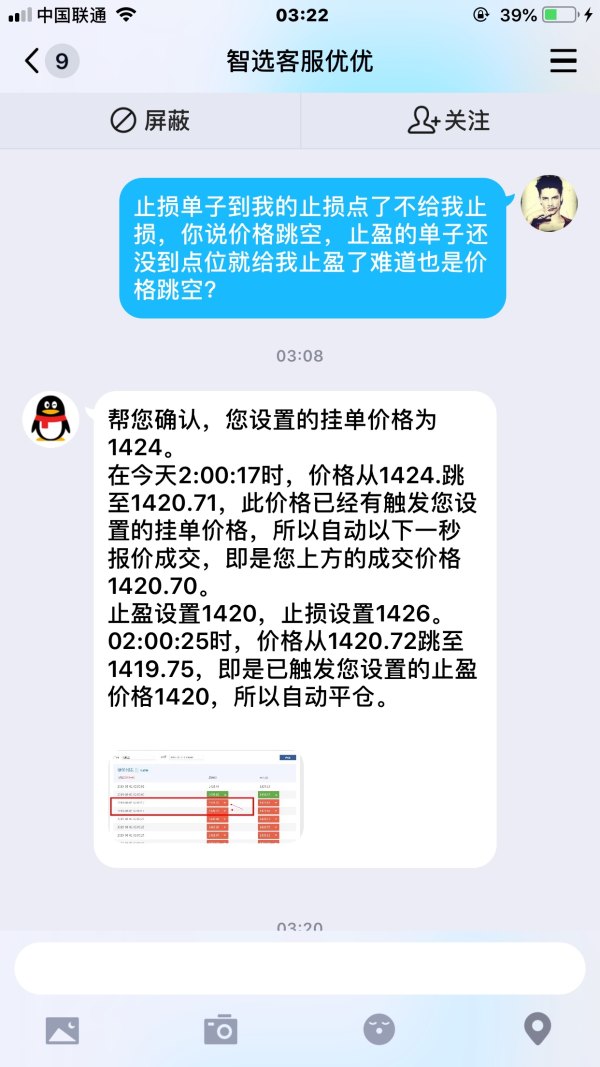The height and width of the screenshot is (1067, 600).
Task: Open the quote table screenshot in chat
Action: [206, 797]
